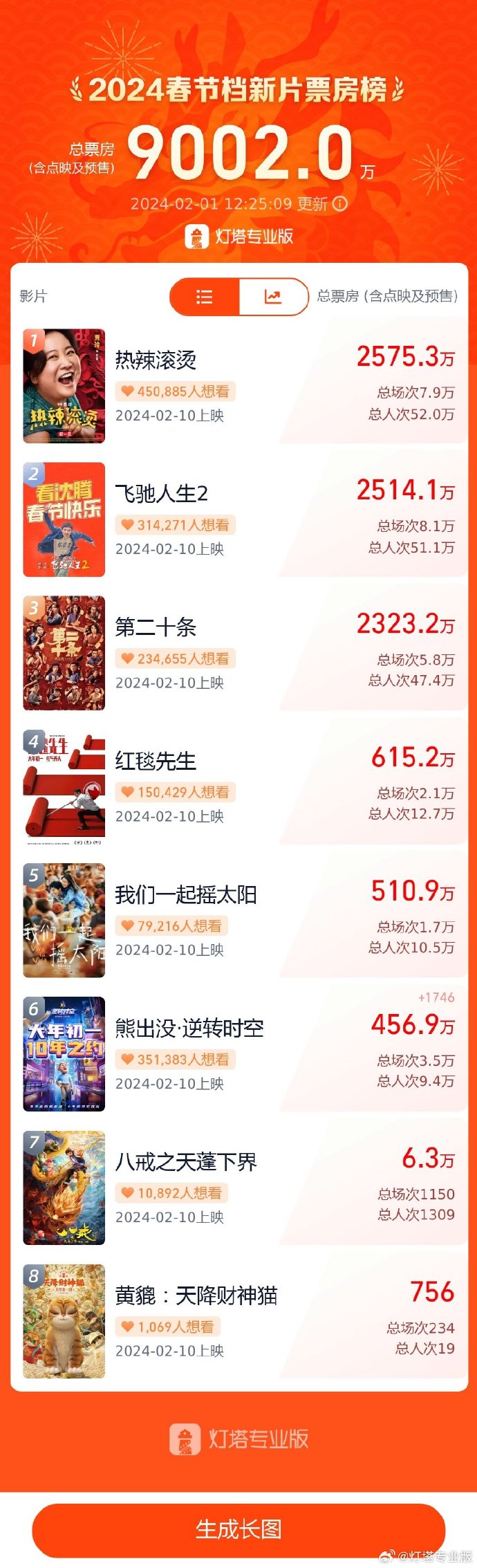Select 黄貔:天降财神猫 from the list
The width and height of the screenshot is (477, 1568).
point(238,1320)
